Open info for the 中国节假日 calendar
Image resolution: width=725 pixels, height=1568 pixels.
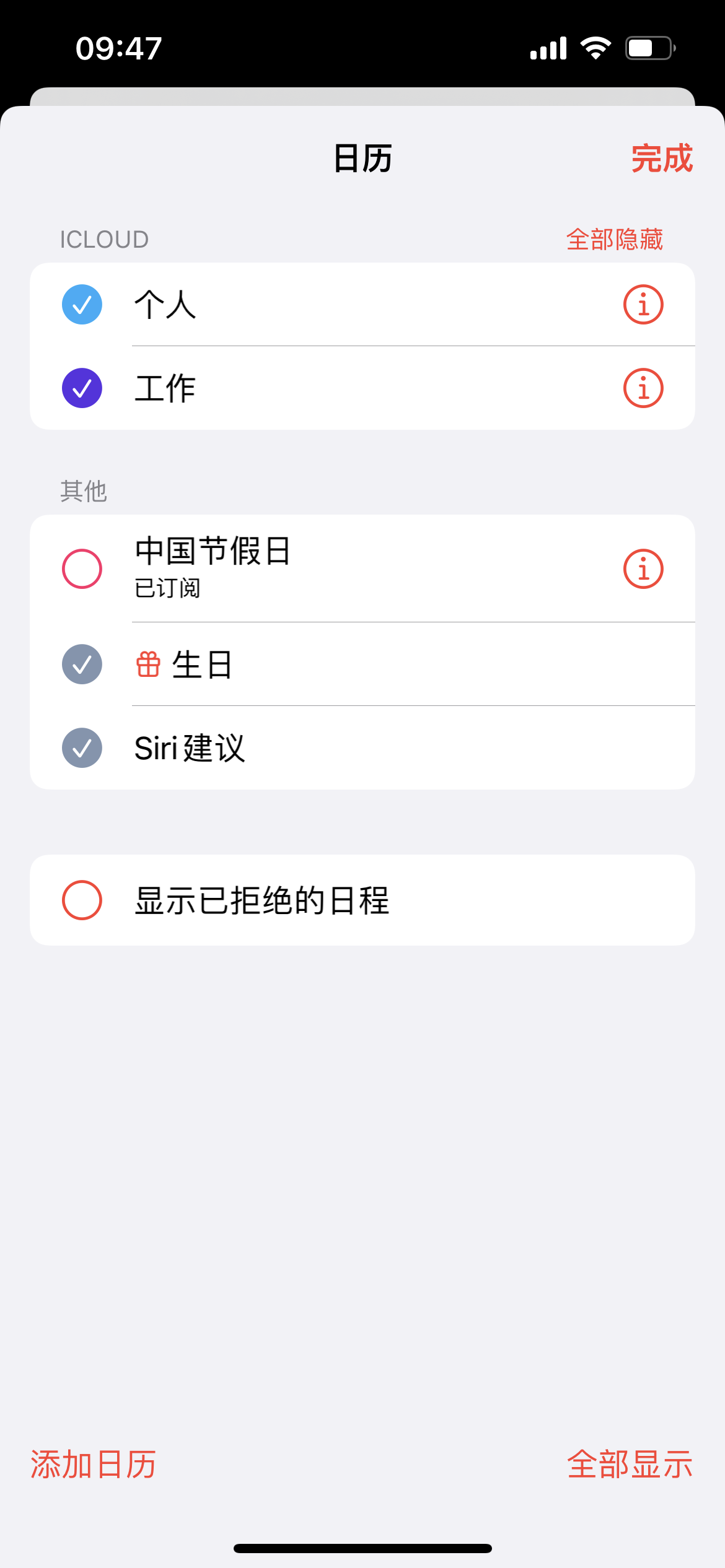643,568
